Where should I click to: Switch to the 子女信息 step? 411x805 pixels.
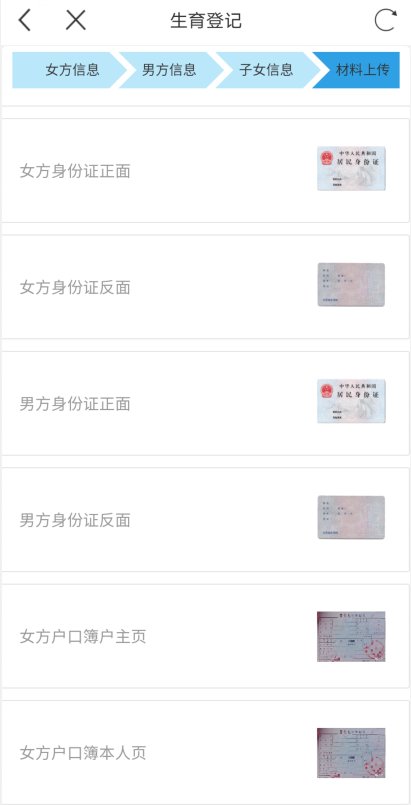click(266, 70)
